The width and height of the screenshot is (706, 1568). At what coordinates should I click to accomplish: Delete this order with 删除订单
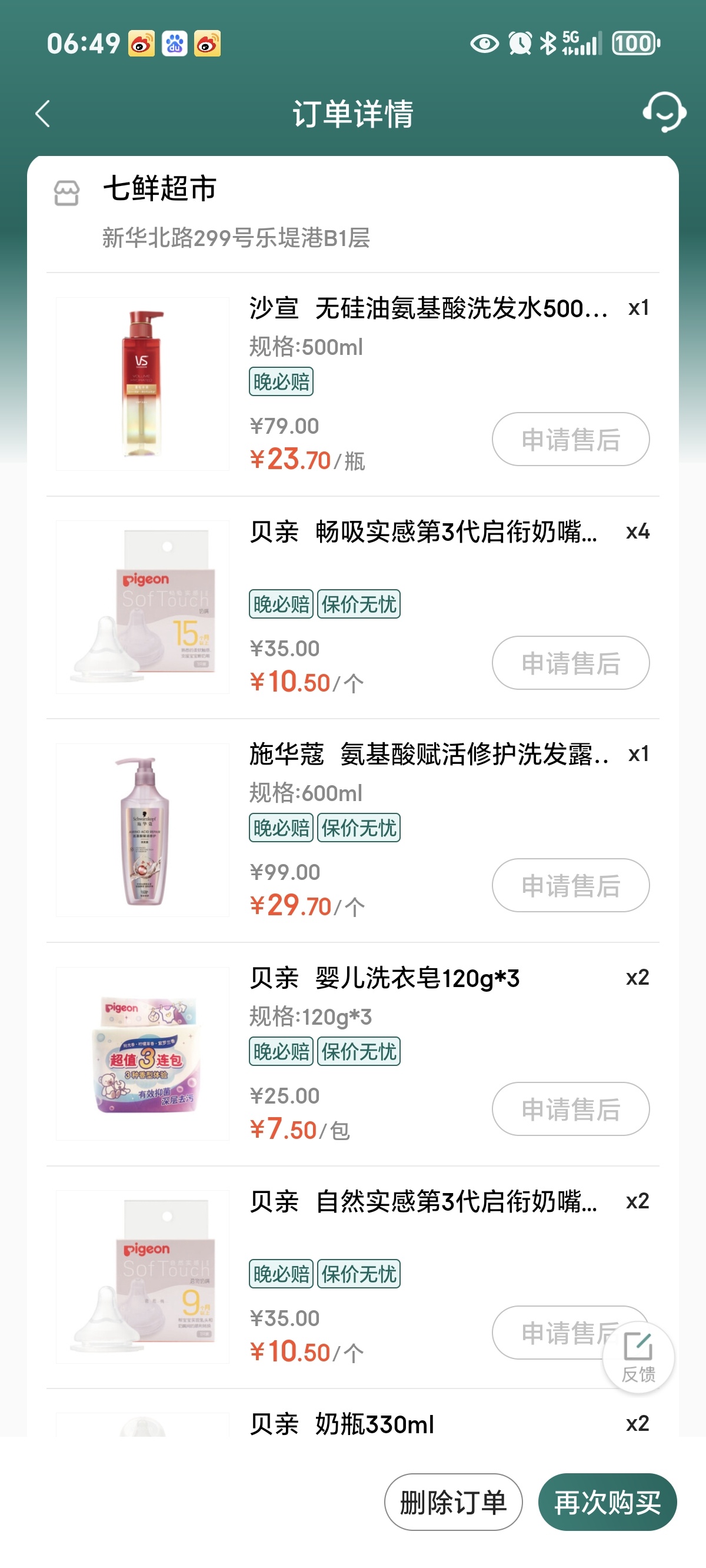(453, 1501)
